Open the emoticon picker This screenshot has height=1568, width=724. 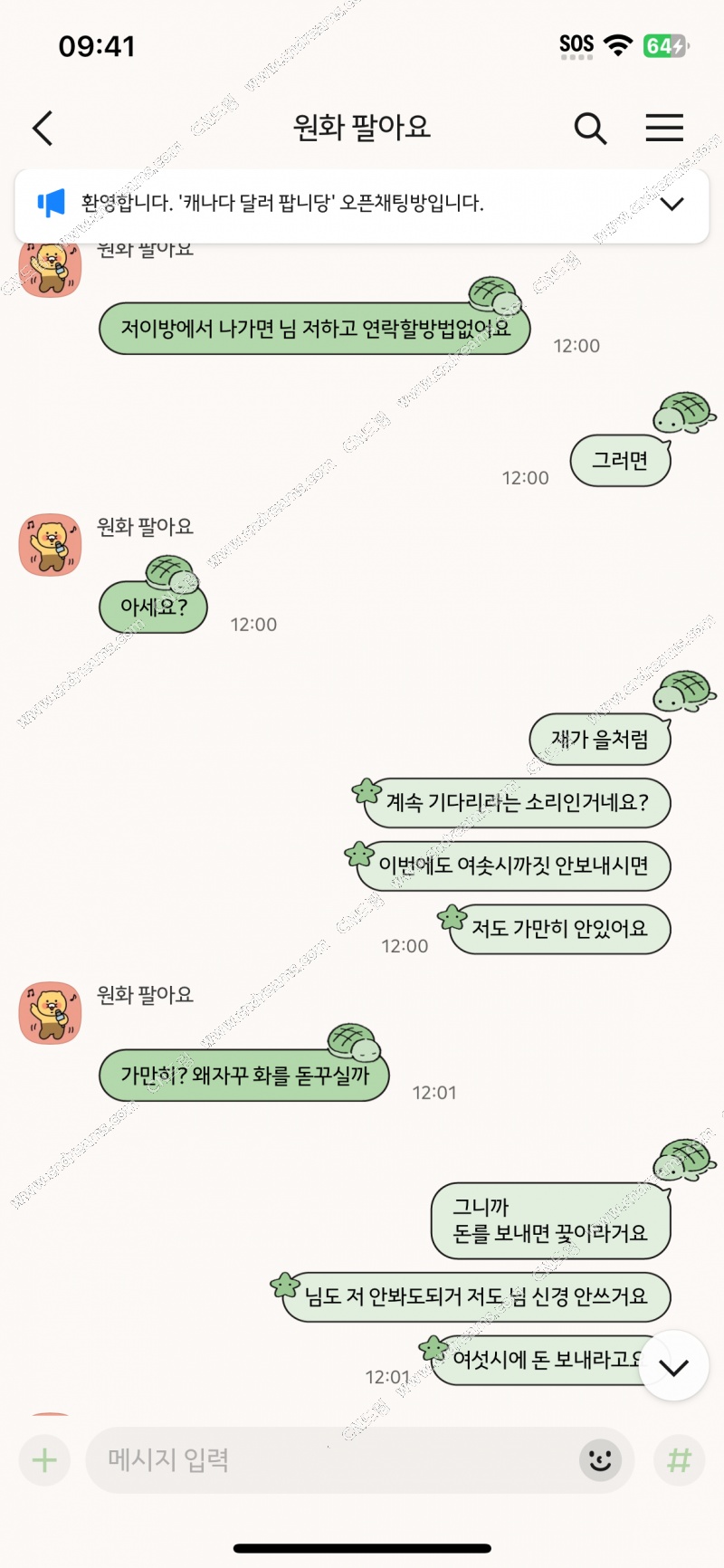(x=599, y=1459)
